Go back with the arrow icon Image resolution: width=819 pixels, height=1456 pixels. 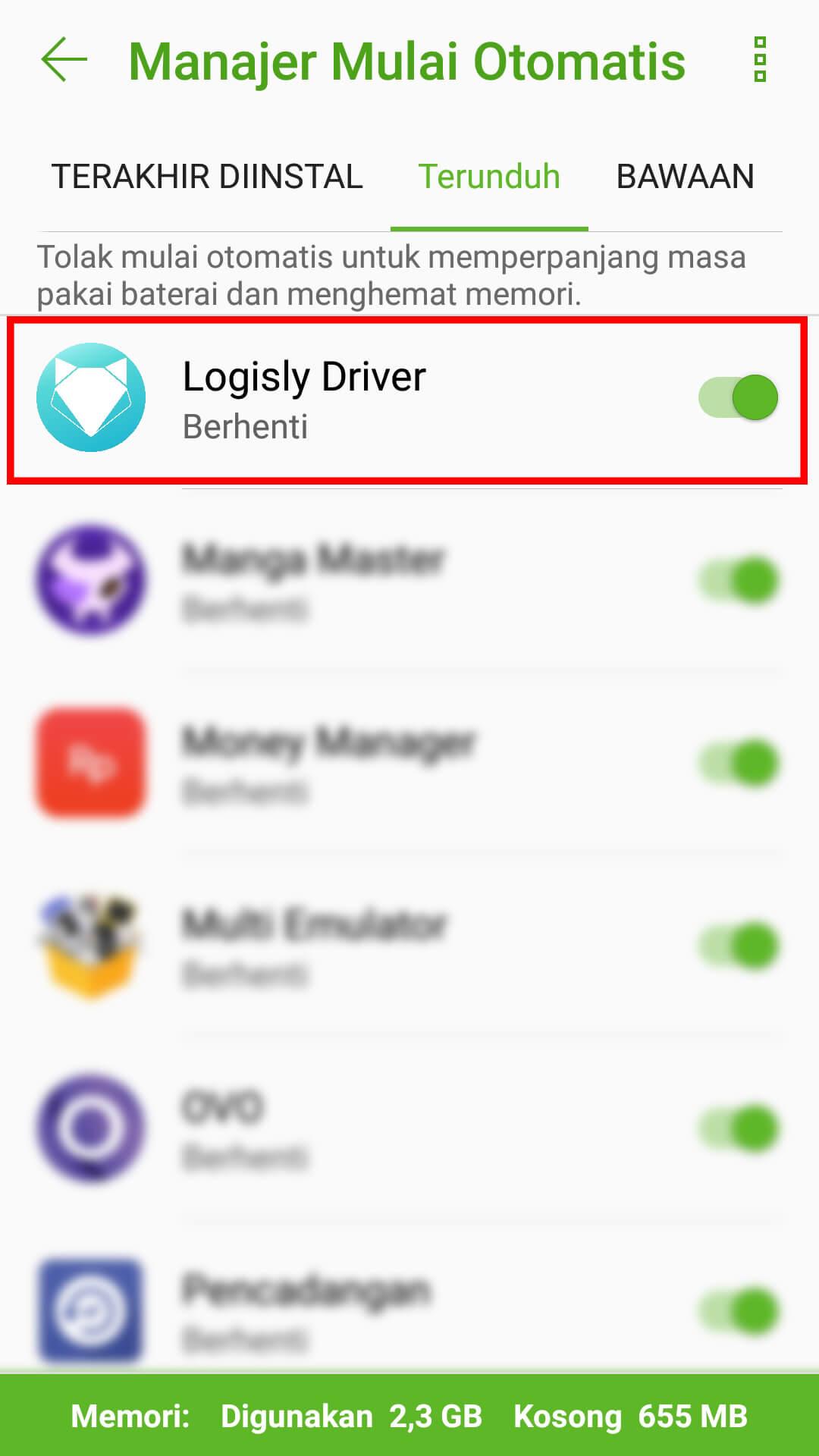[x=64, y=59]
